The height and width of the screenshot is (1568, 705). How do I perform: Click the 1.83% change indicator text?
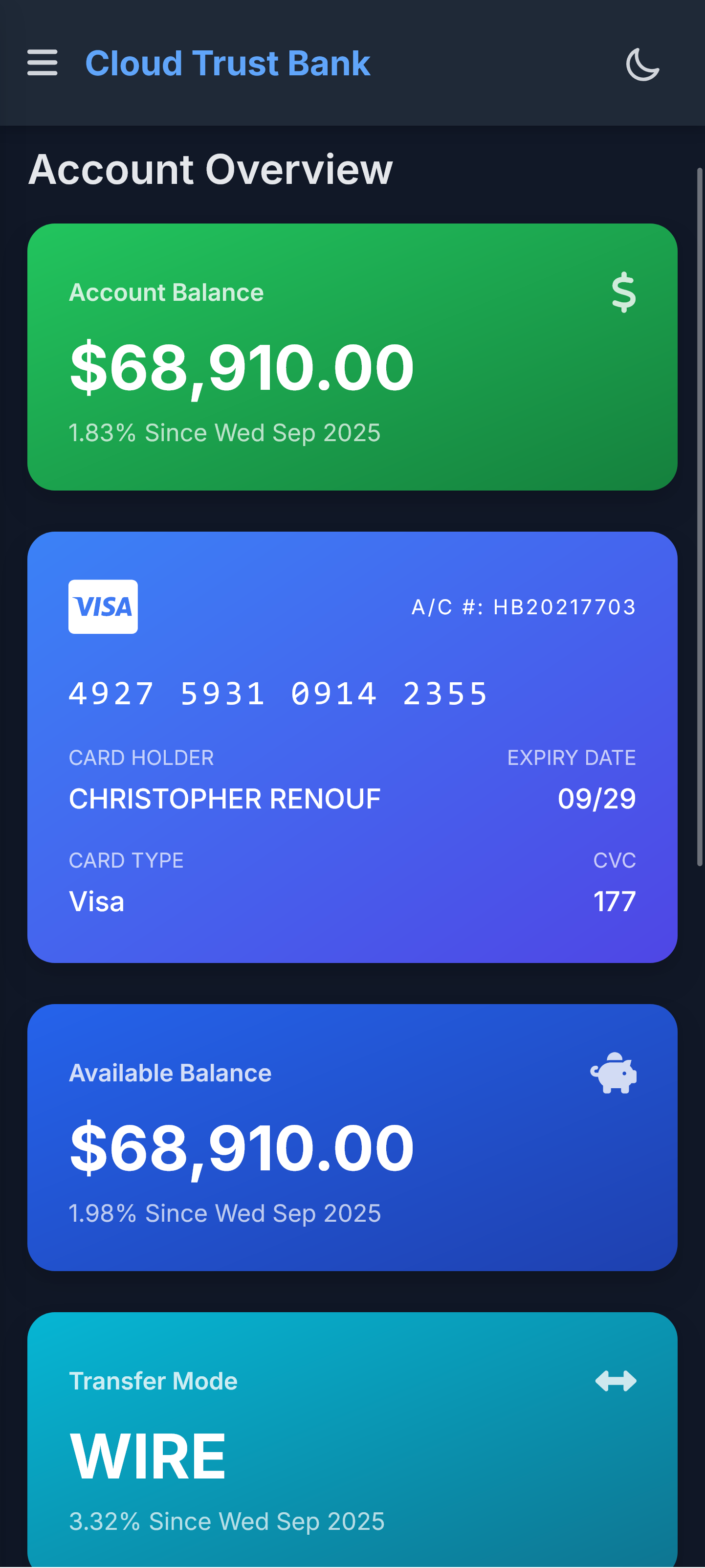[224, 432]
